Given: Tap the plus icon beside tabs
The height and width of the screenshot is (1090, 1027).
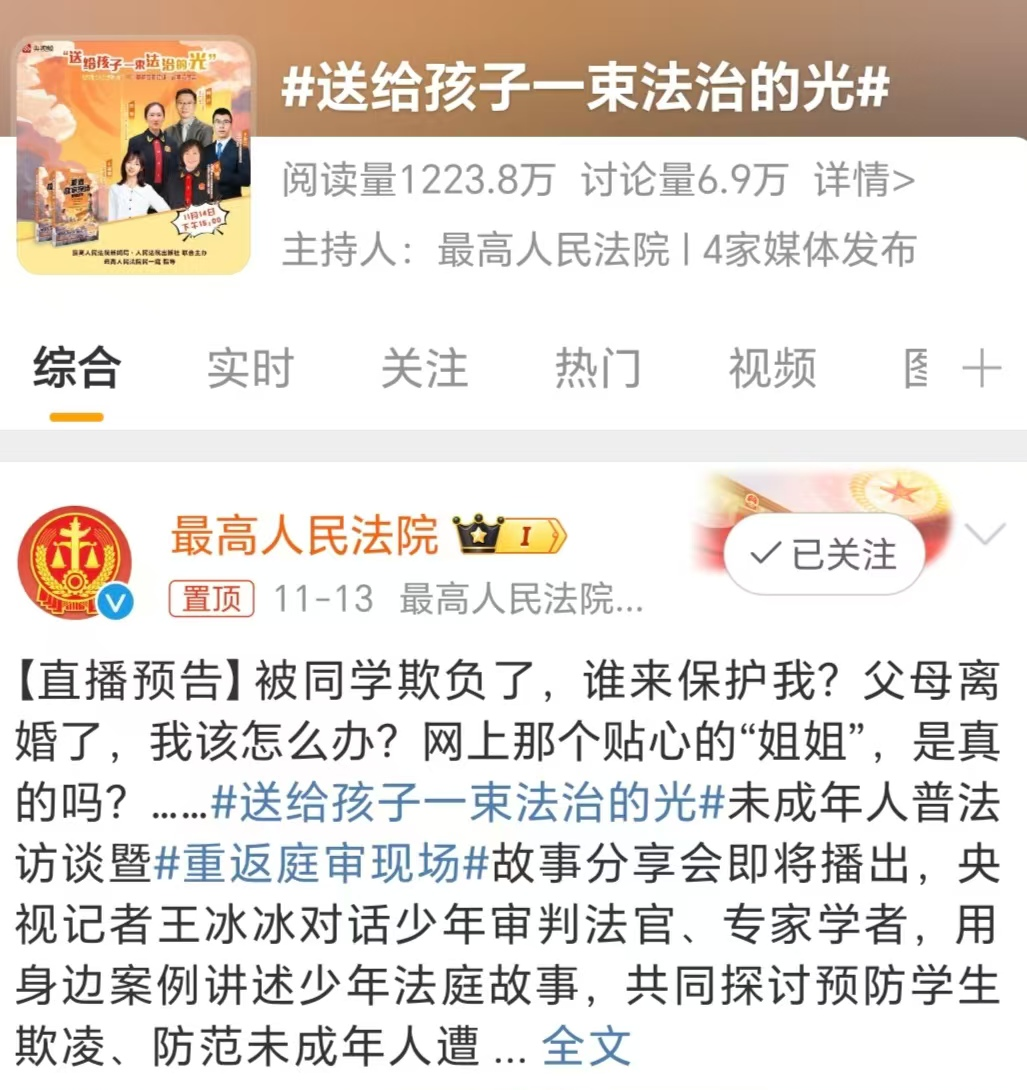Looking at the screenshot, I should (981, 369).
